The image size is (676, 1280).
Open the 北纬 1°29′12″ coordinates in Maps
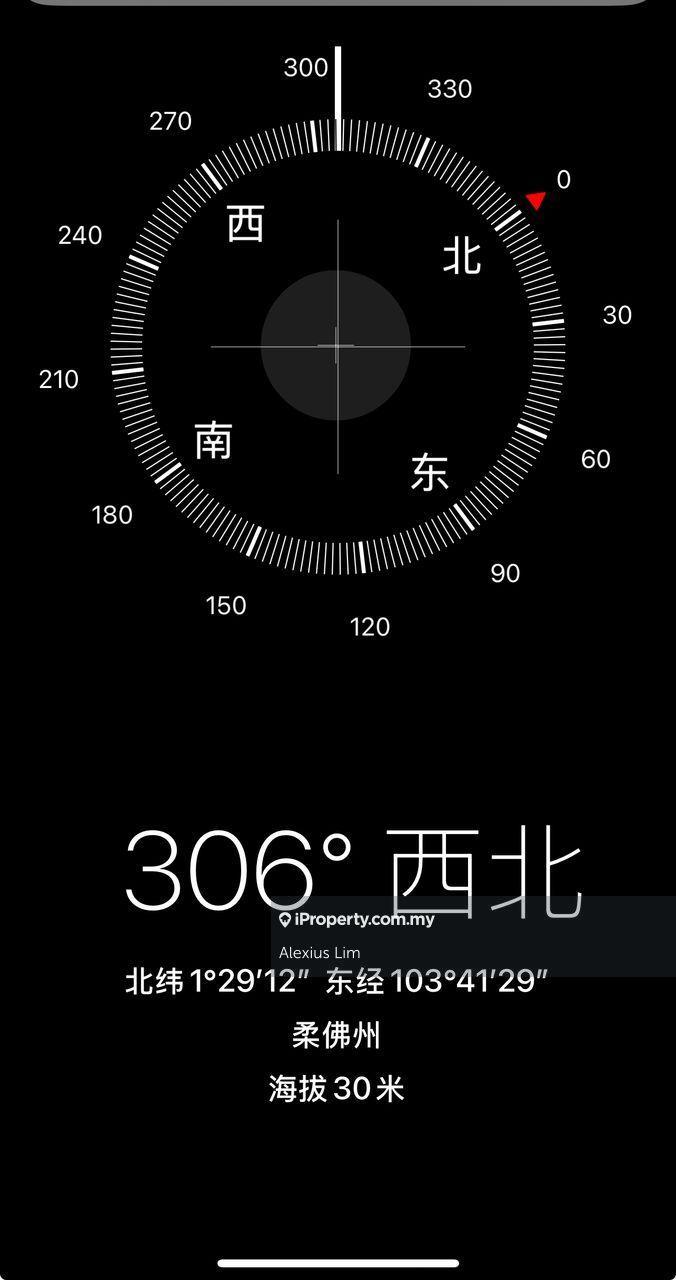point(336,981)
